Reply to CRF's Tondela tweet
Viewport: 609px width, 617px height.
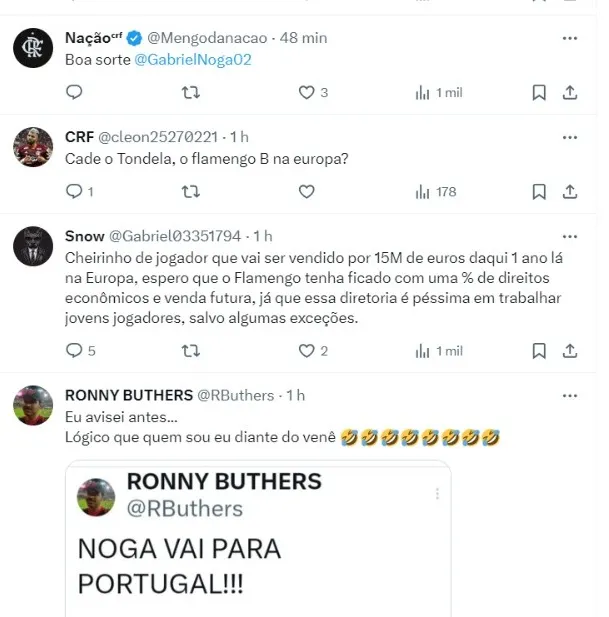73,191
